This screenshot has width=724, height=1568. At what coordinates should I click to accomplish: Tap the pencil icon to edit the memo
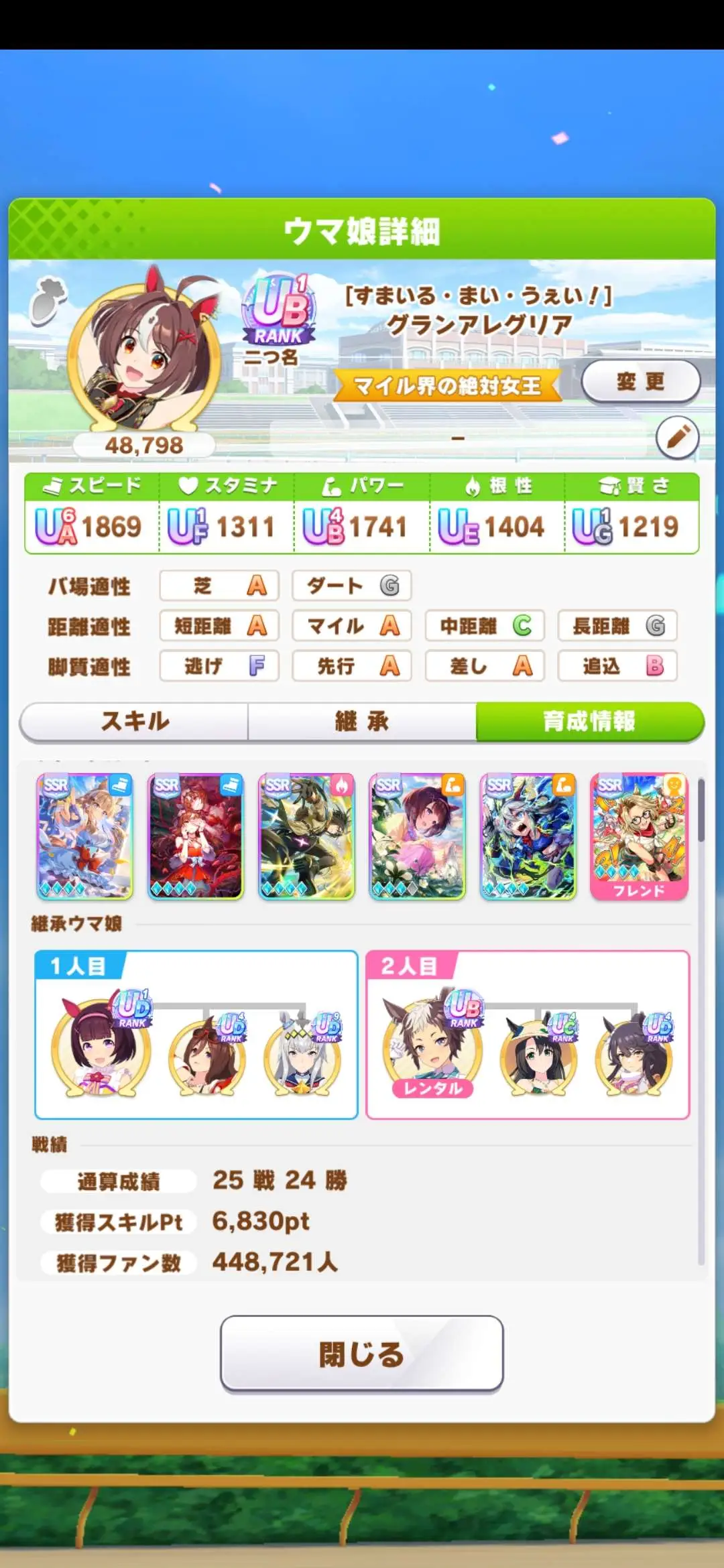[677, 438]
